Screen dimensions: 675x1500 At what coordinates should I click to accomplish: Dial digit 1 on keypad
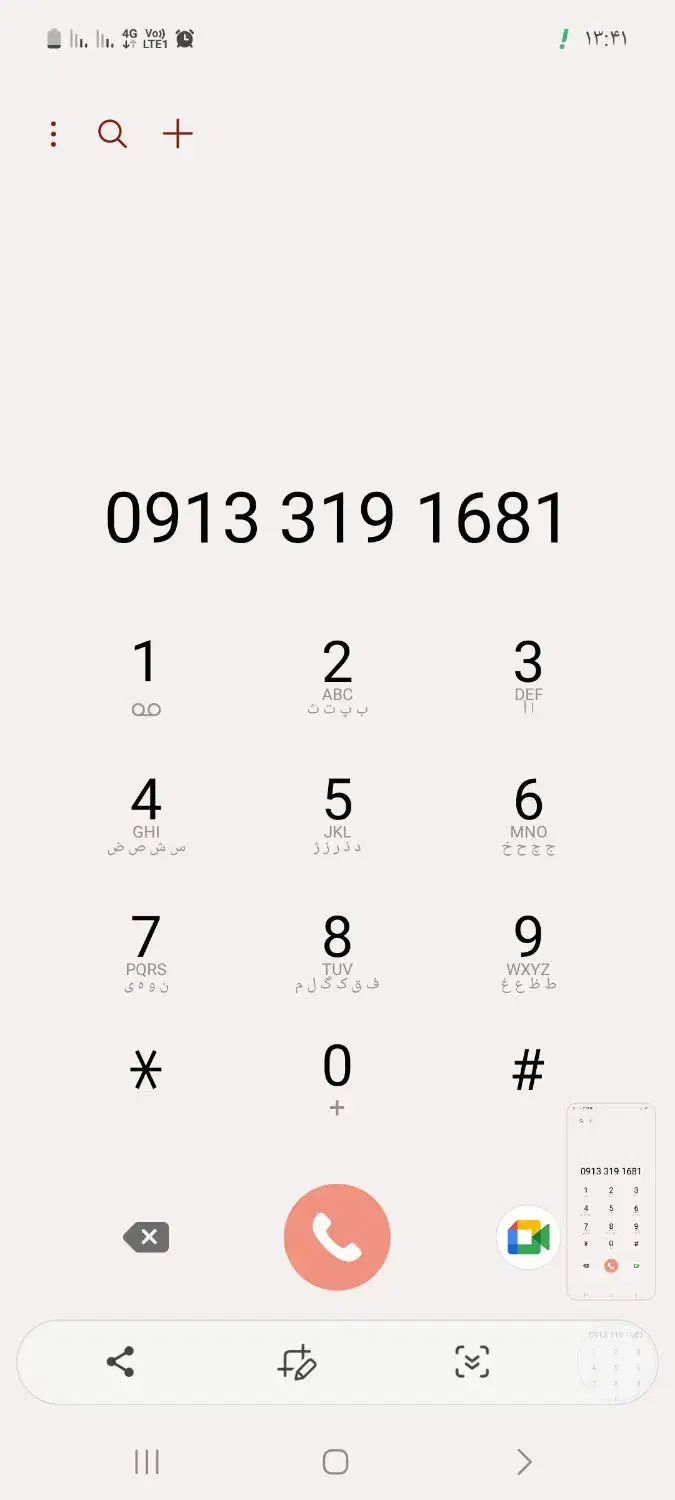coord(146,675)
